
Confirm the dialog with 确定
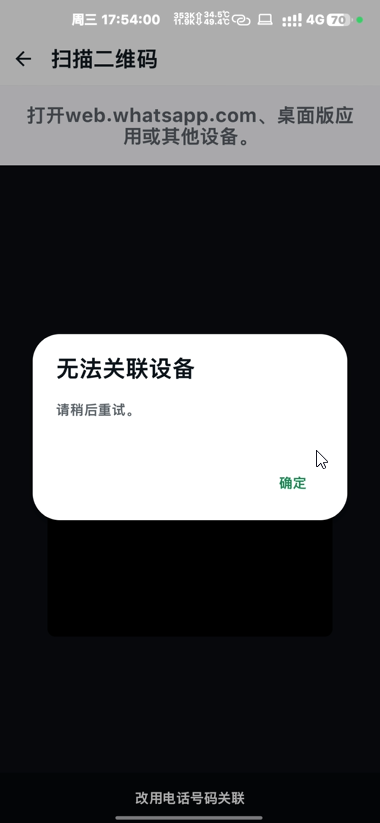[292, 483]
